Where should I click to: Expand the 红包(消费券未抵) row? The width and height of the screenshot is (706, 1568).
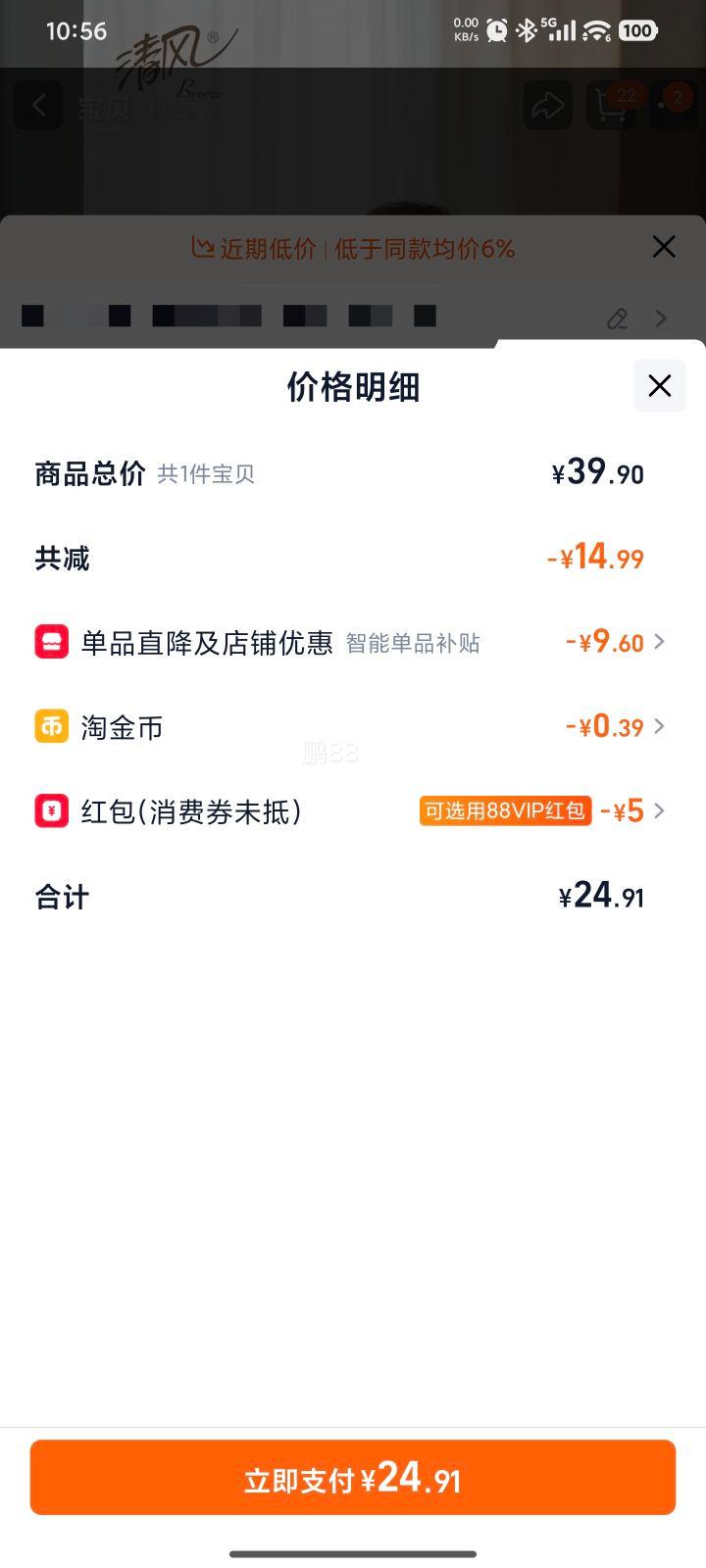pos(660,811)
